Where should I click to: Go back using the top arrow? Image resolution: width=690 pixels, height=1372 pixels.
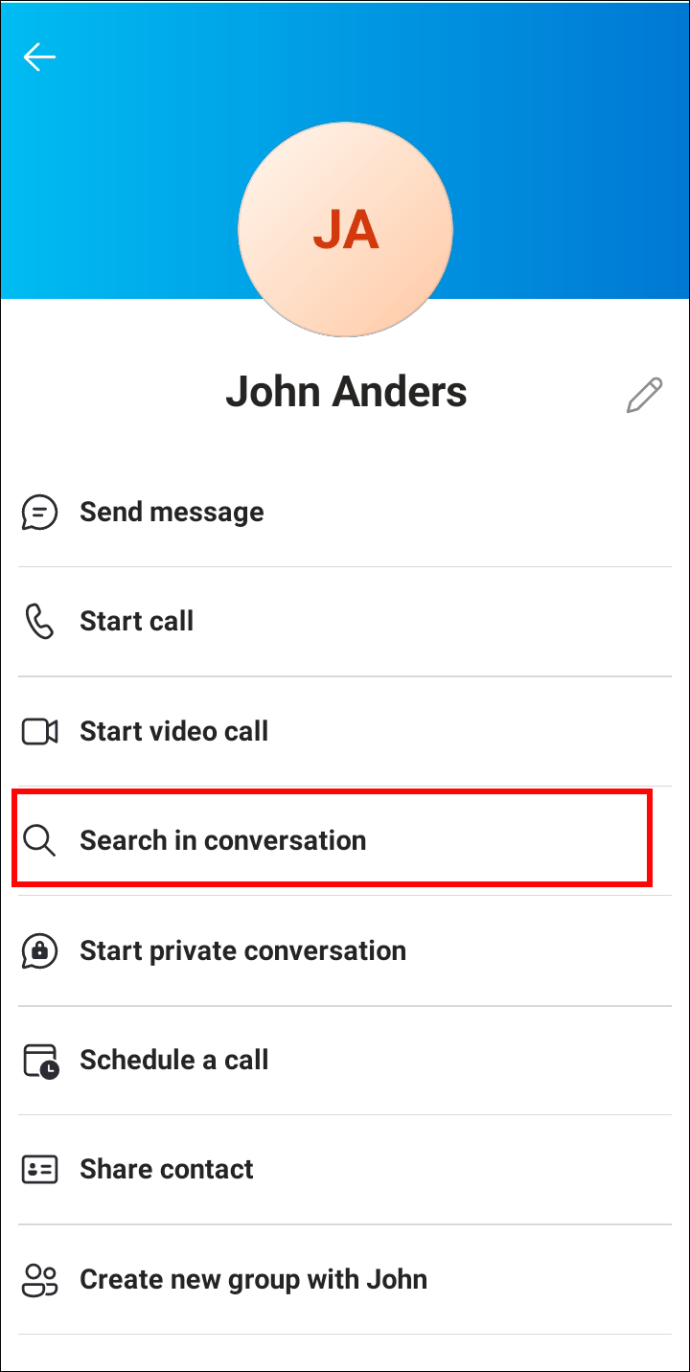tap(40, 57)
